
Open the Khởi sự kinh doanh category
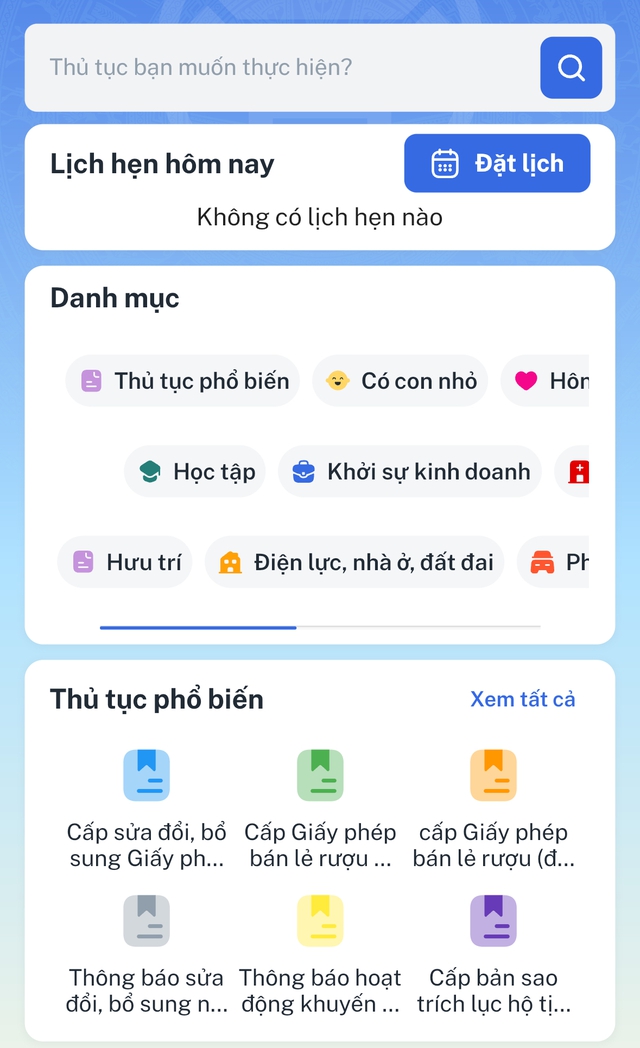pos(410,472)
